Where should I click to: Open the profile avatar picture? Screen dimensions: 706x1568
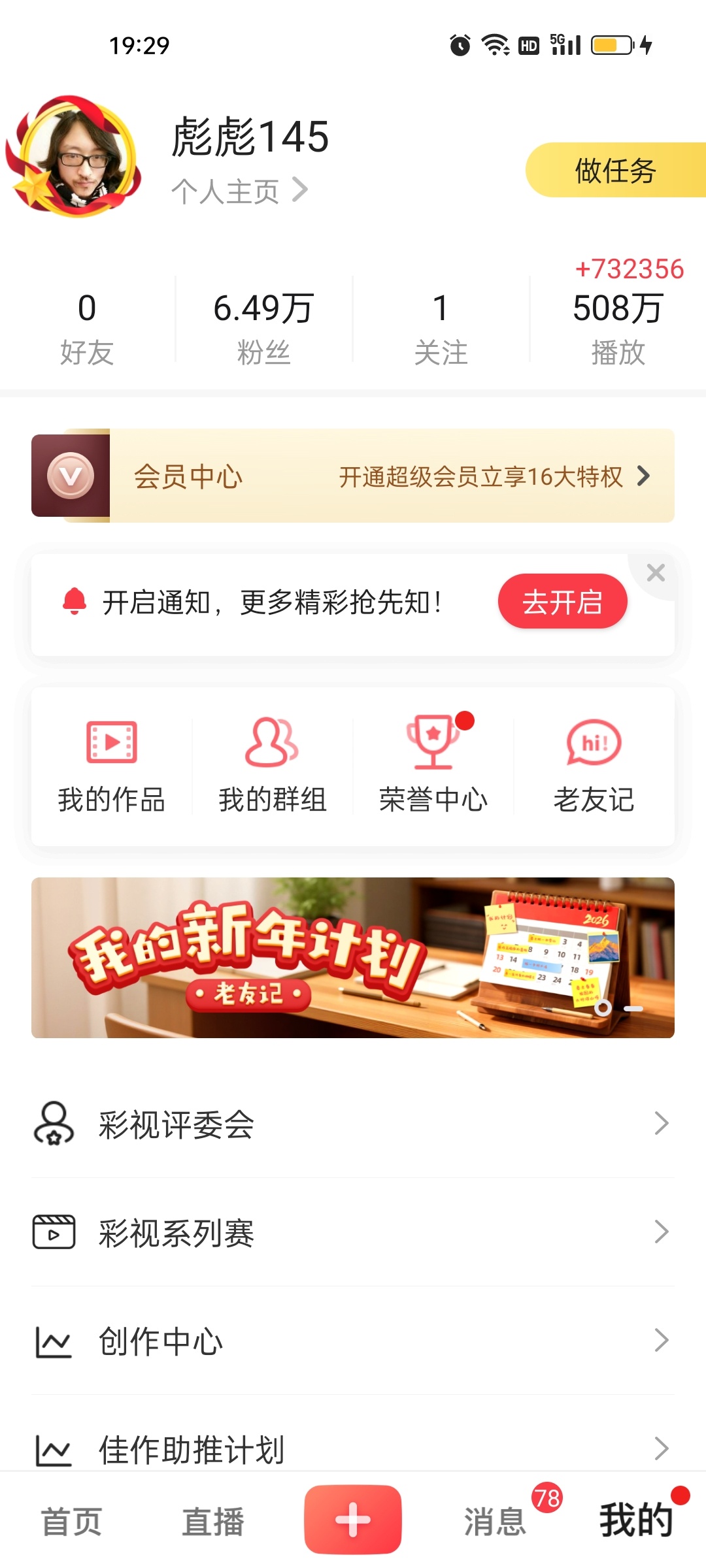click(x=77, y=157)
